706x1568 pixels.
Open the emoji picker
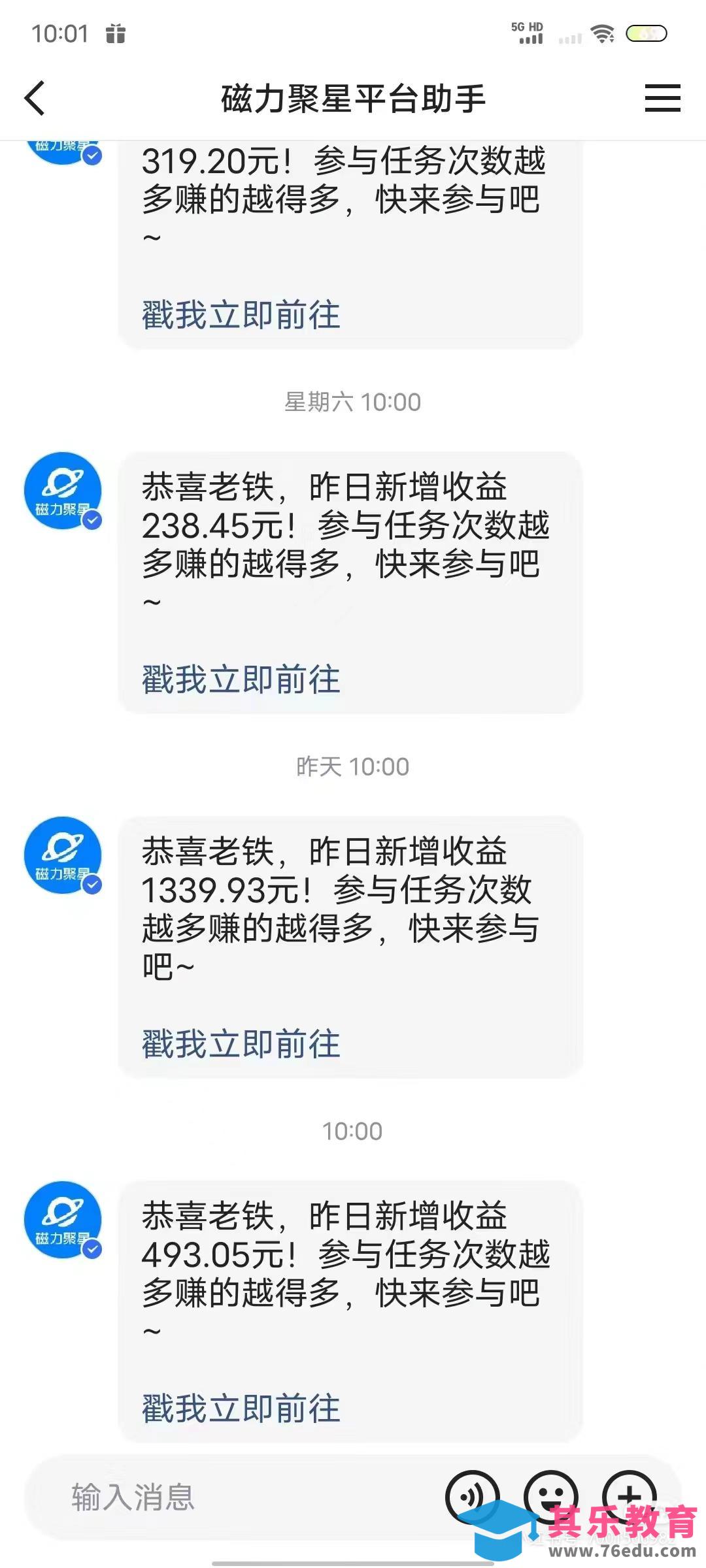[550, 1496]
